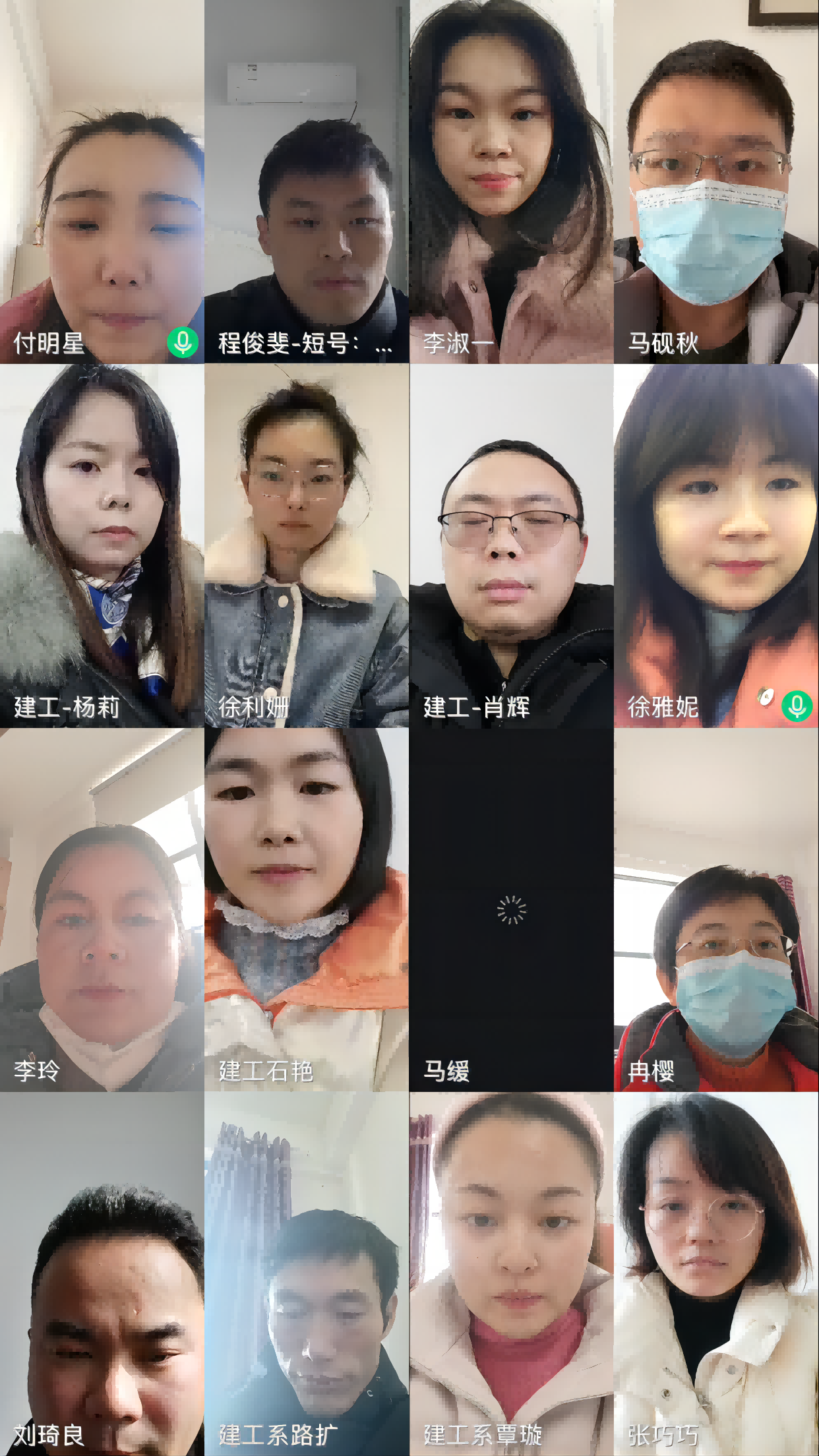Open the 建工系路扩 participant tile
The image size is (819, 1456).
tap(307, 1274)
